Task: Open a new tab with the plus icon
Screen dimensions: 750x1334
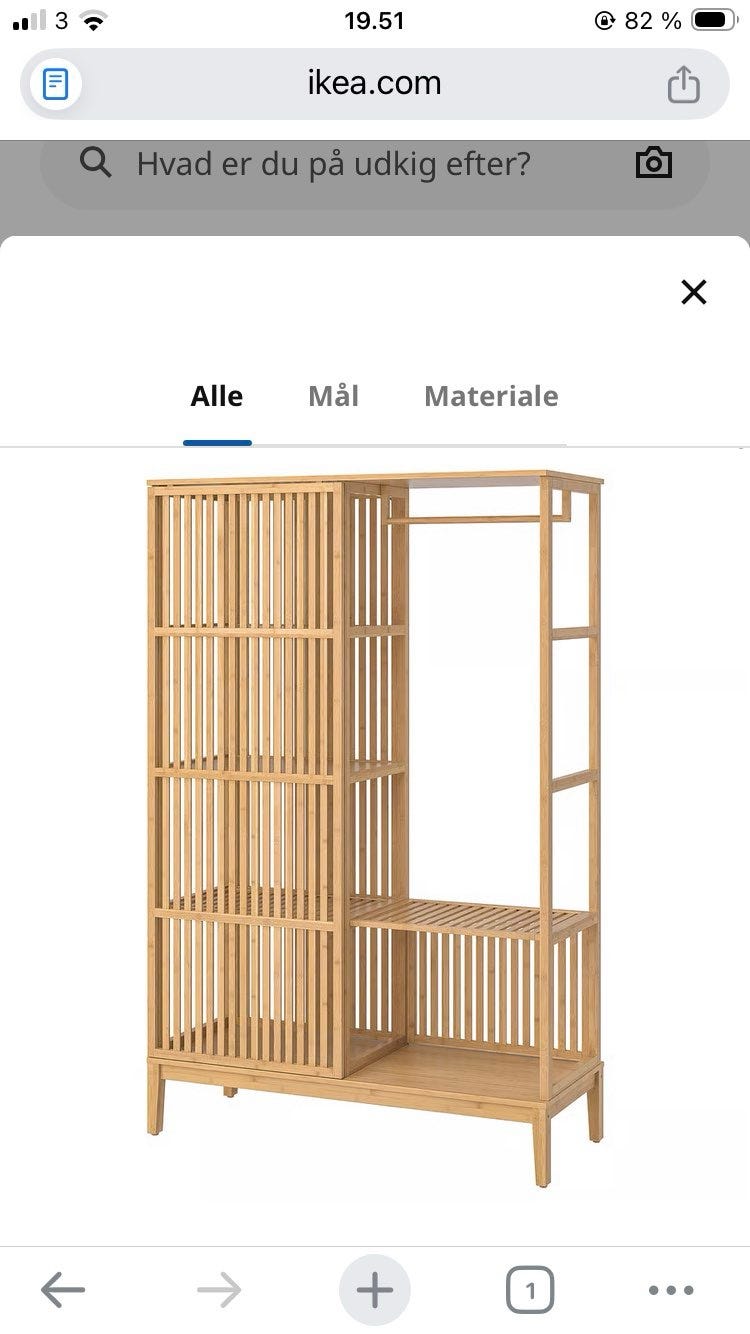Action: (x=373, y=1289)
